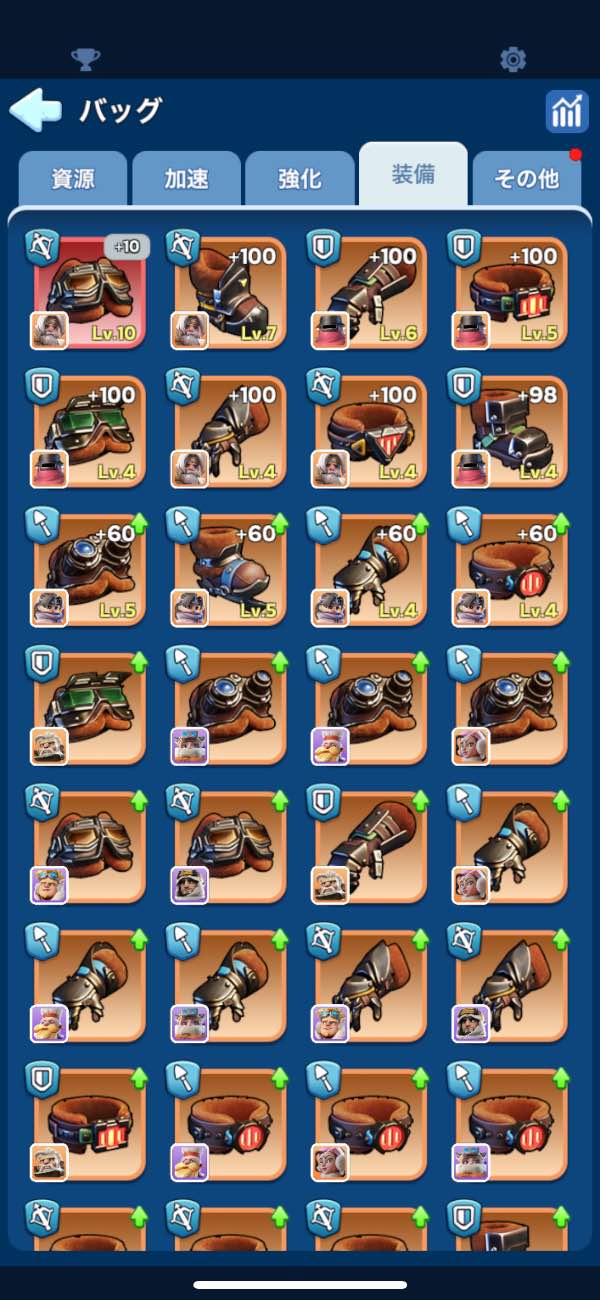Select the Lv.7 boot with +100

pos(230,291)
